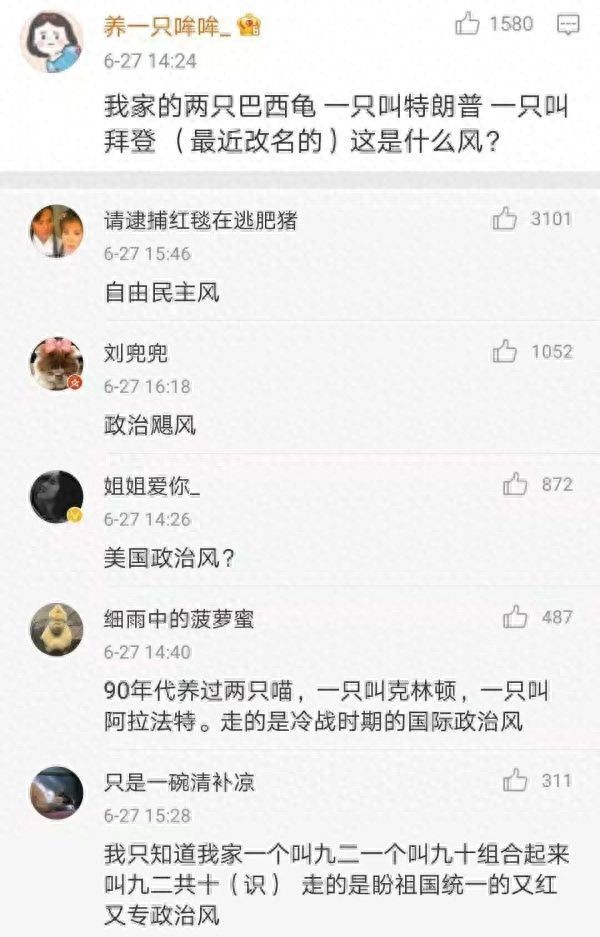Open 养一只哞哞_'s profile avatar
The width and height of the screenshot is (600, 937).
pos(52,42)
